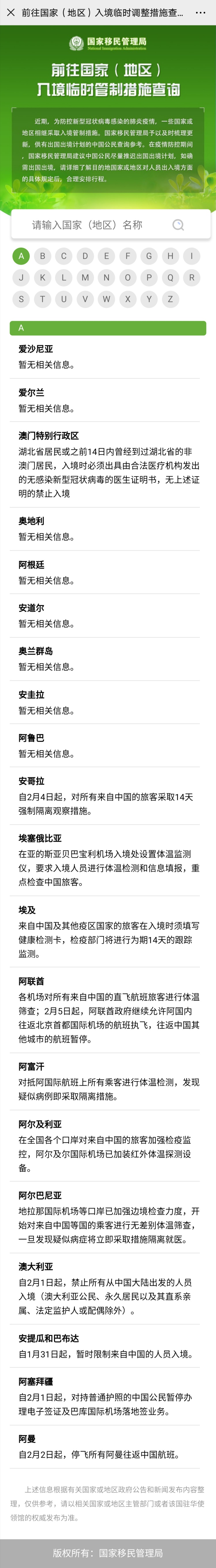The image size is (216, 1568).
Task: Select the letter X filter
Action: [x=128, y=299]
